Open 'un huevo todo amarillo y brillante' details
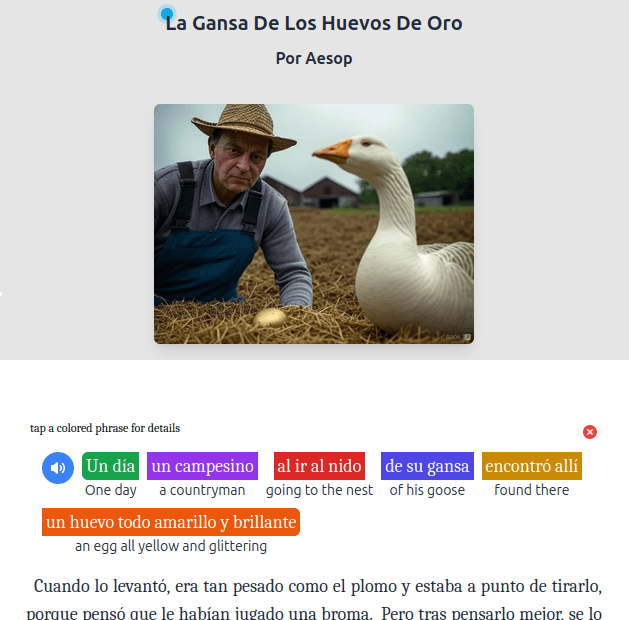 tap(171, 522)
